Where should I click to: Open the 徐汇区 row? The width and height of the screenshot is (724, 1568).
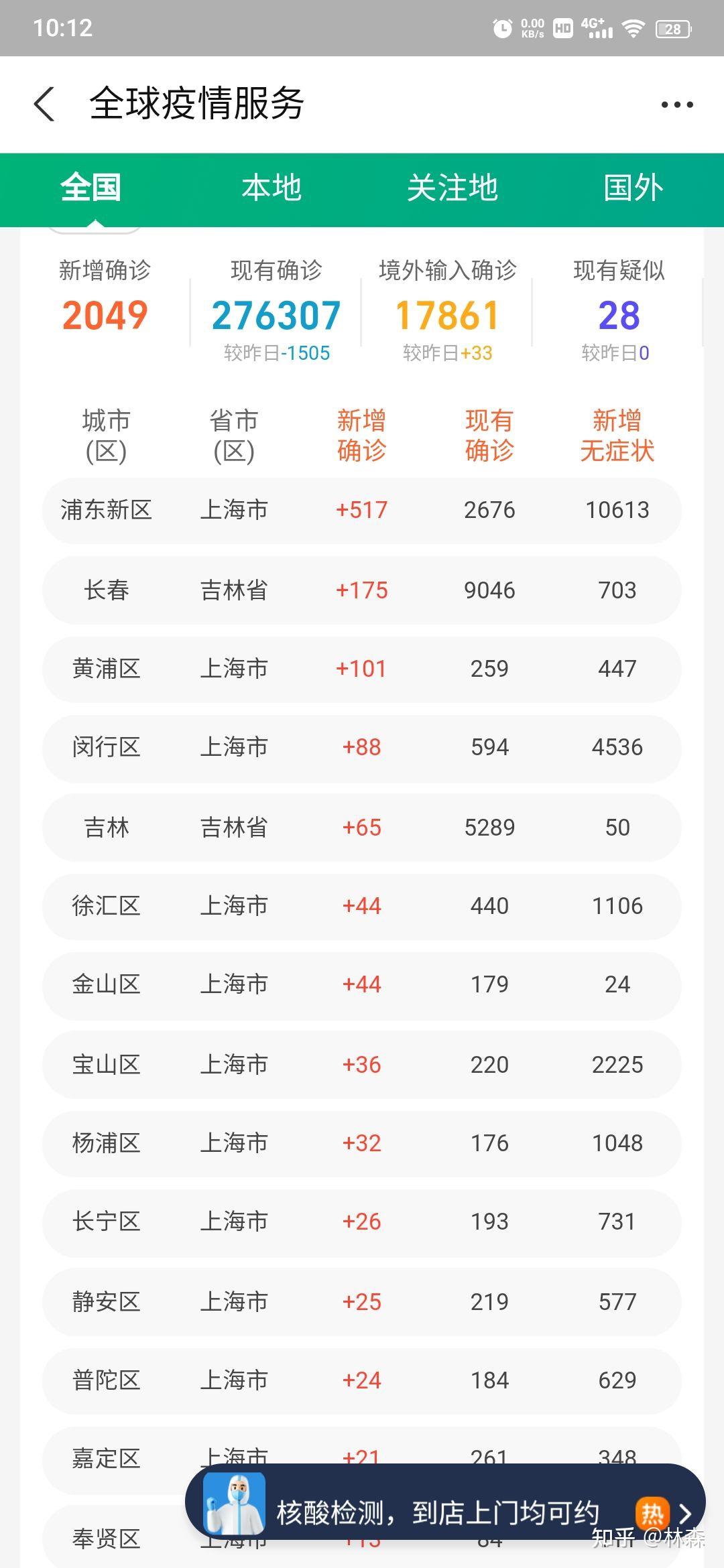(x=362, y=907)
